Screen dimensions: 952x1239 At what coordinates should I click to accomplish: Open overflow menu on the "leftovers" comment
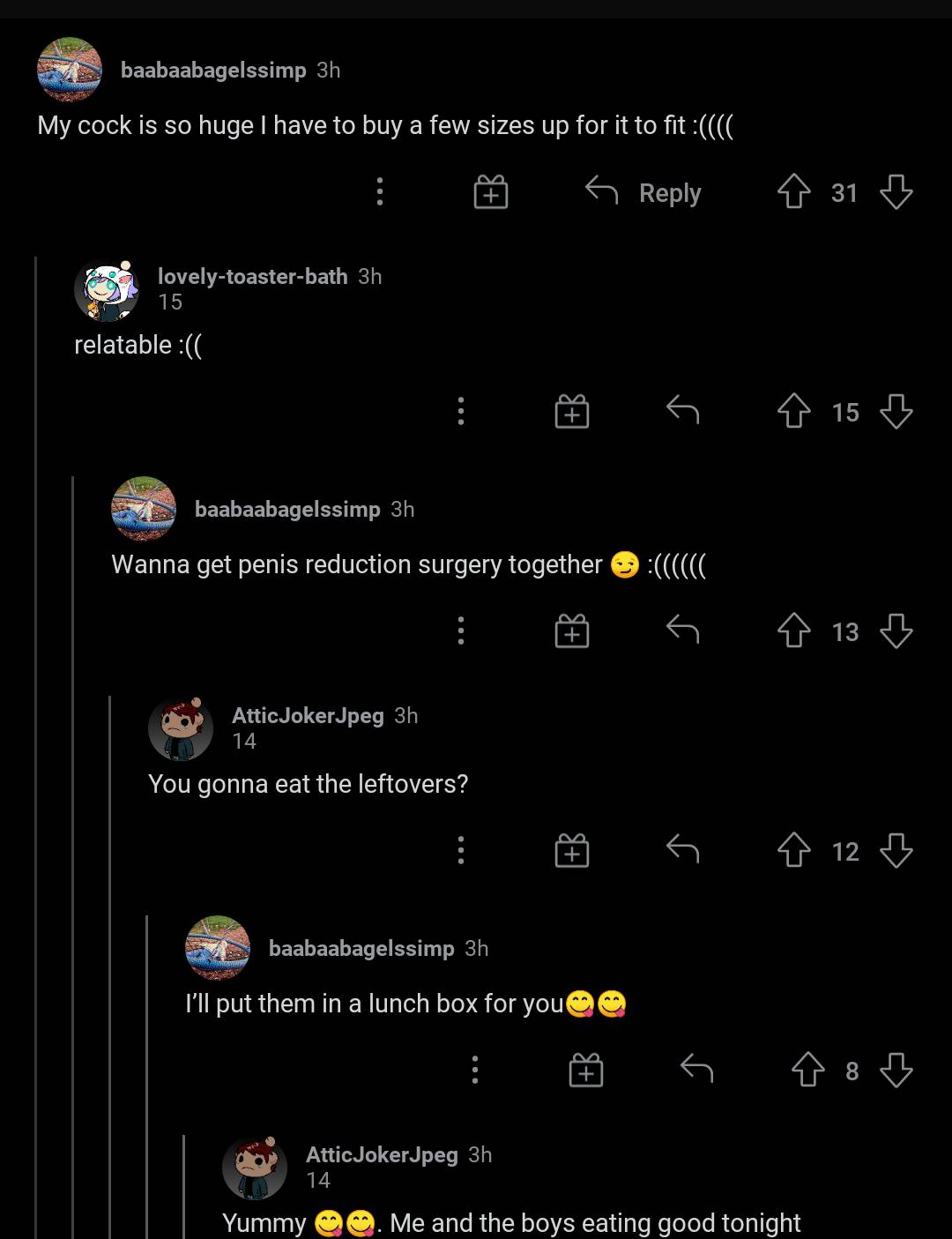(x=461, y=850)
